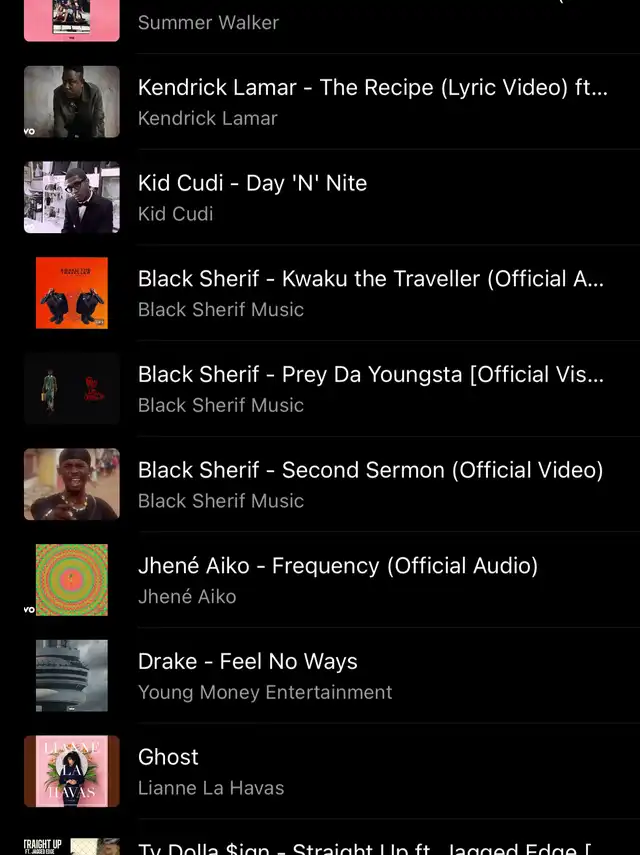Image resolution: width=640 pixels, height=855 pixels.
Task: Play Kendrick Lamar - The Recipe lyric video
Action: tap(320, 101)
